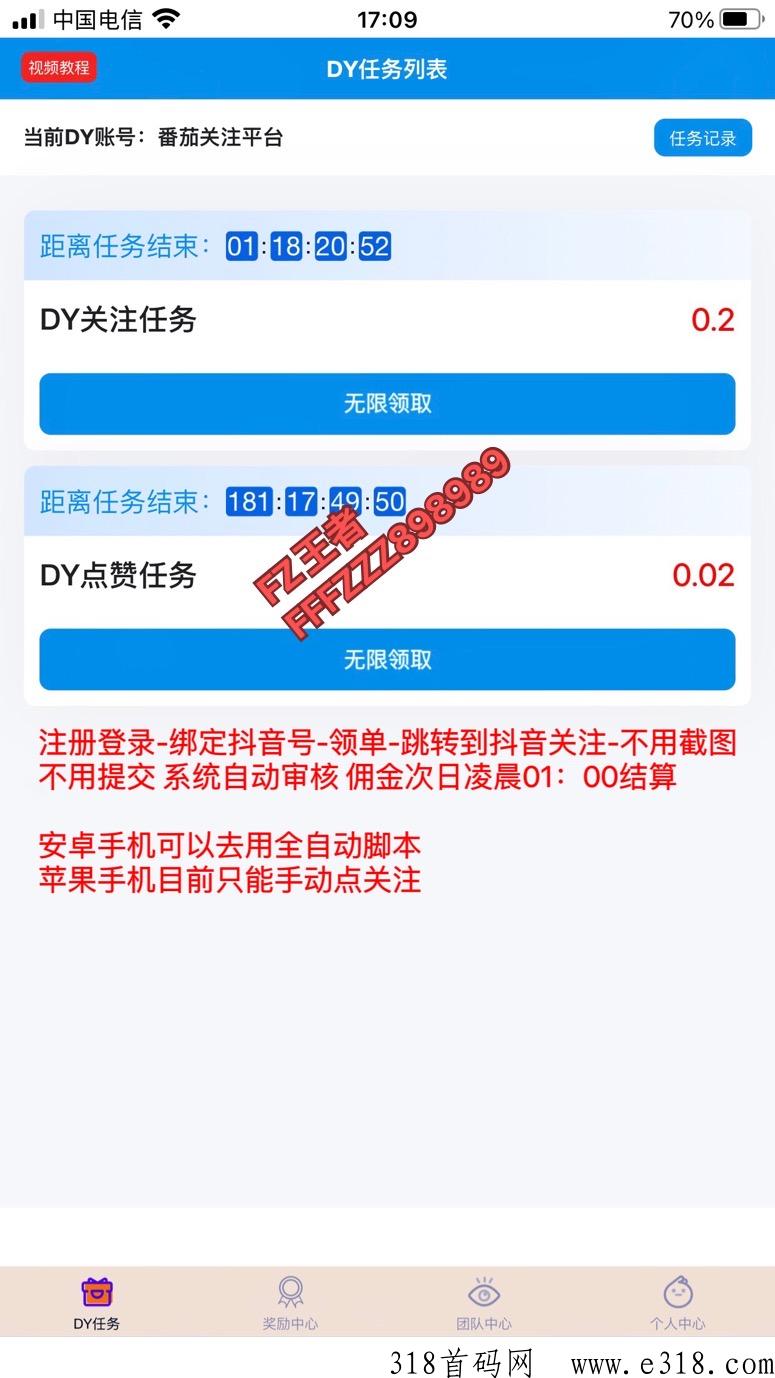Go to the 个人中心 tab

click(x=678, y=1302)
